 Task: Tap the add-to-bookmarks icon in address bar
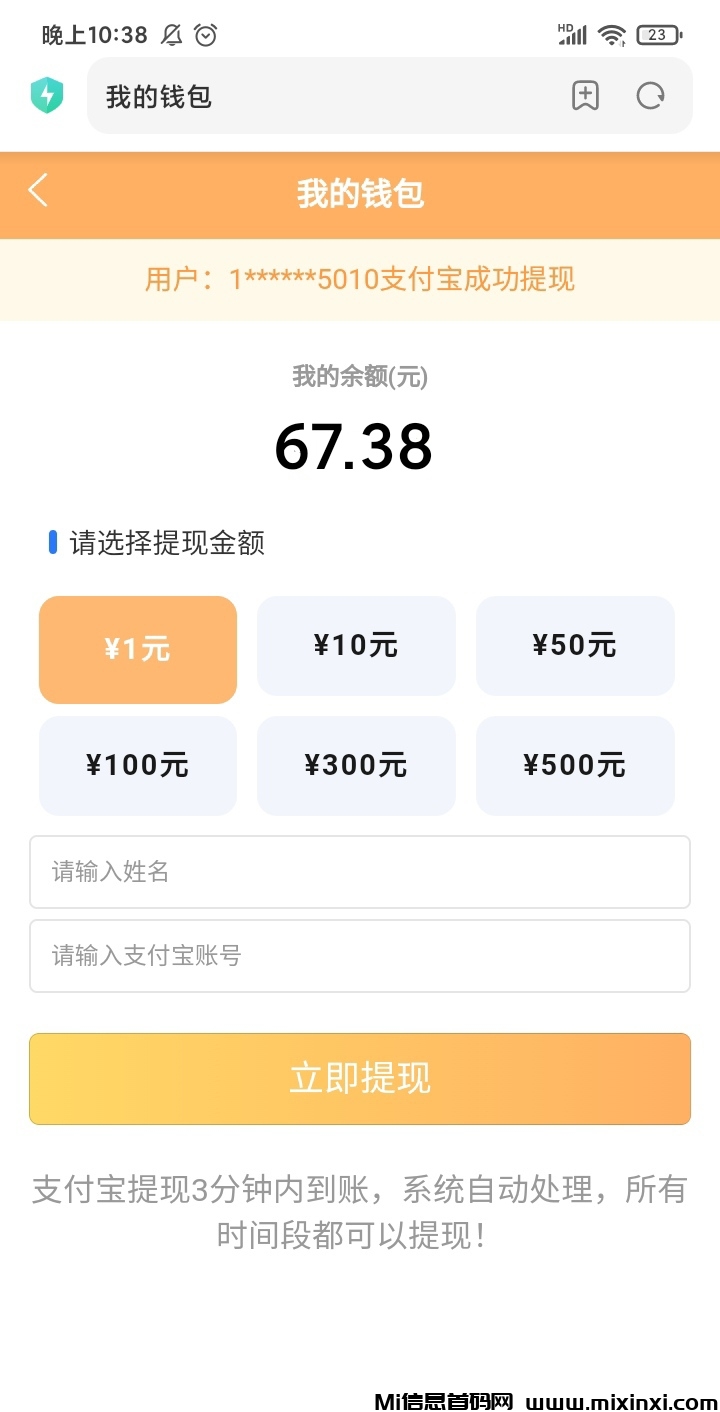pos(585,95)
